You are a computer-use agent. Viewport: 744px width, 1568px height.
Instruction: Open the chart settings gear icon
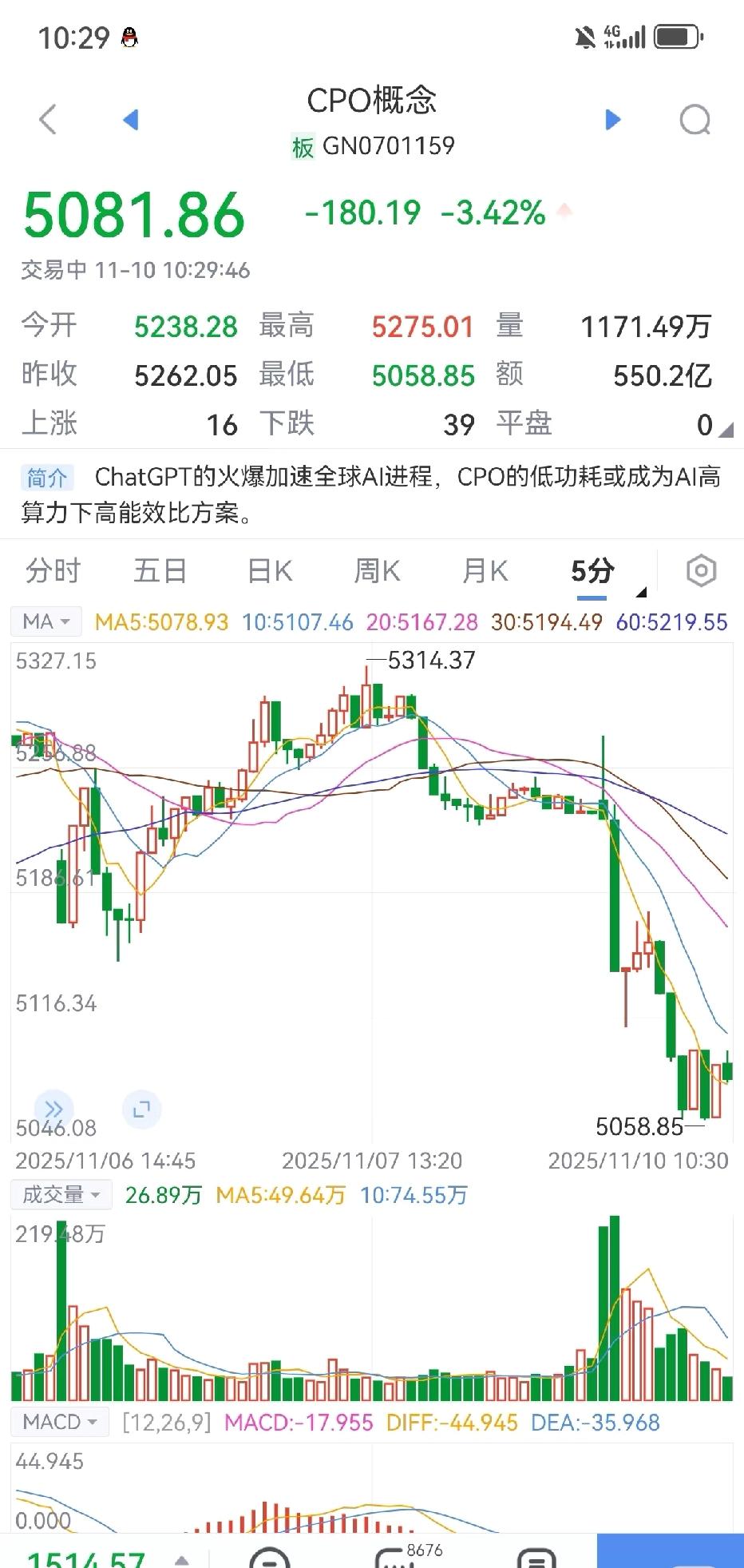(701, 570)
